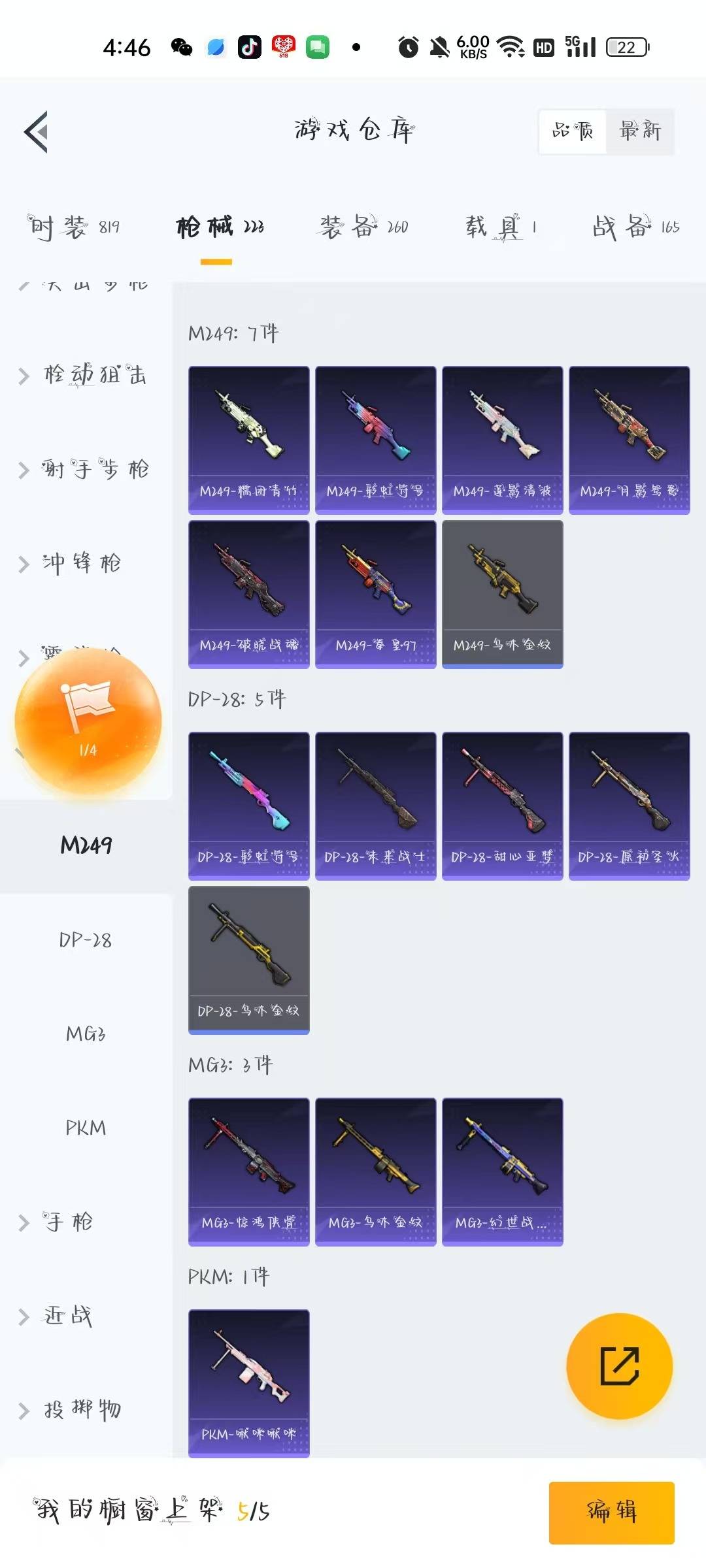Expand the 冲锋枪 category
Image resolution: width=706 pixels, height=1568 pixels.
[72, 563]
